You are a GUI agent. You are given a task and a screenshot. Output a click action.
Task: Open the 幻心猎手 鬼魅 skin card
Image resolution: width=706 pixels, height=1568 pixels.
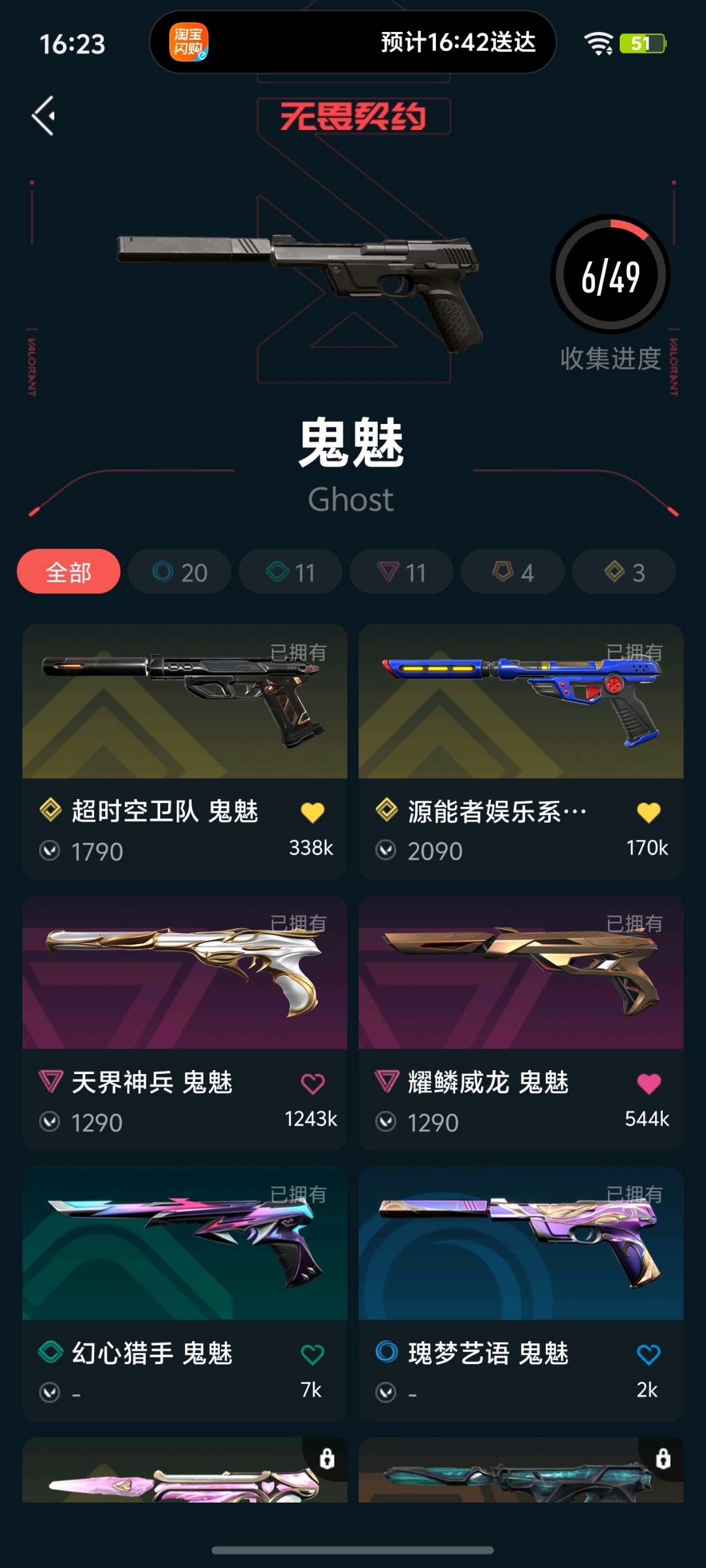[185, 1294]
